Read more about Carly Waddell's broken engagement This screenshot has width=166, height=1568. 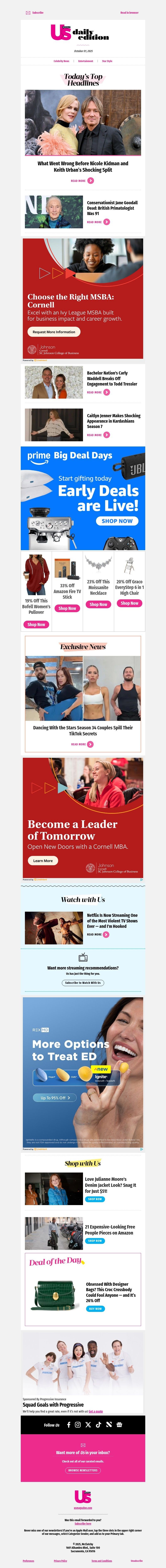[x=98, y=393]
